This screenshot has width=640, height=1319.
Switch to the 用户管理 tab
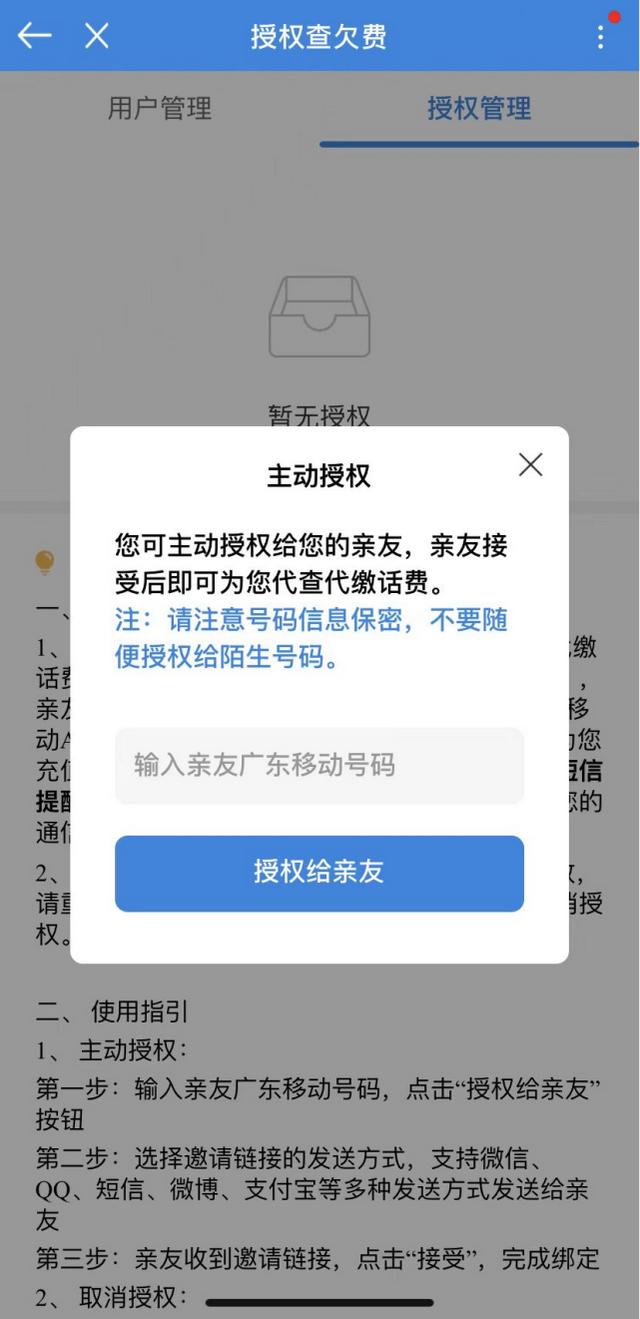point(160,108)
